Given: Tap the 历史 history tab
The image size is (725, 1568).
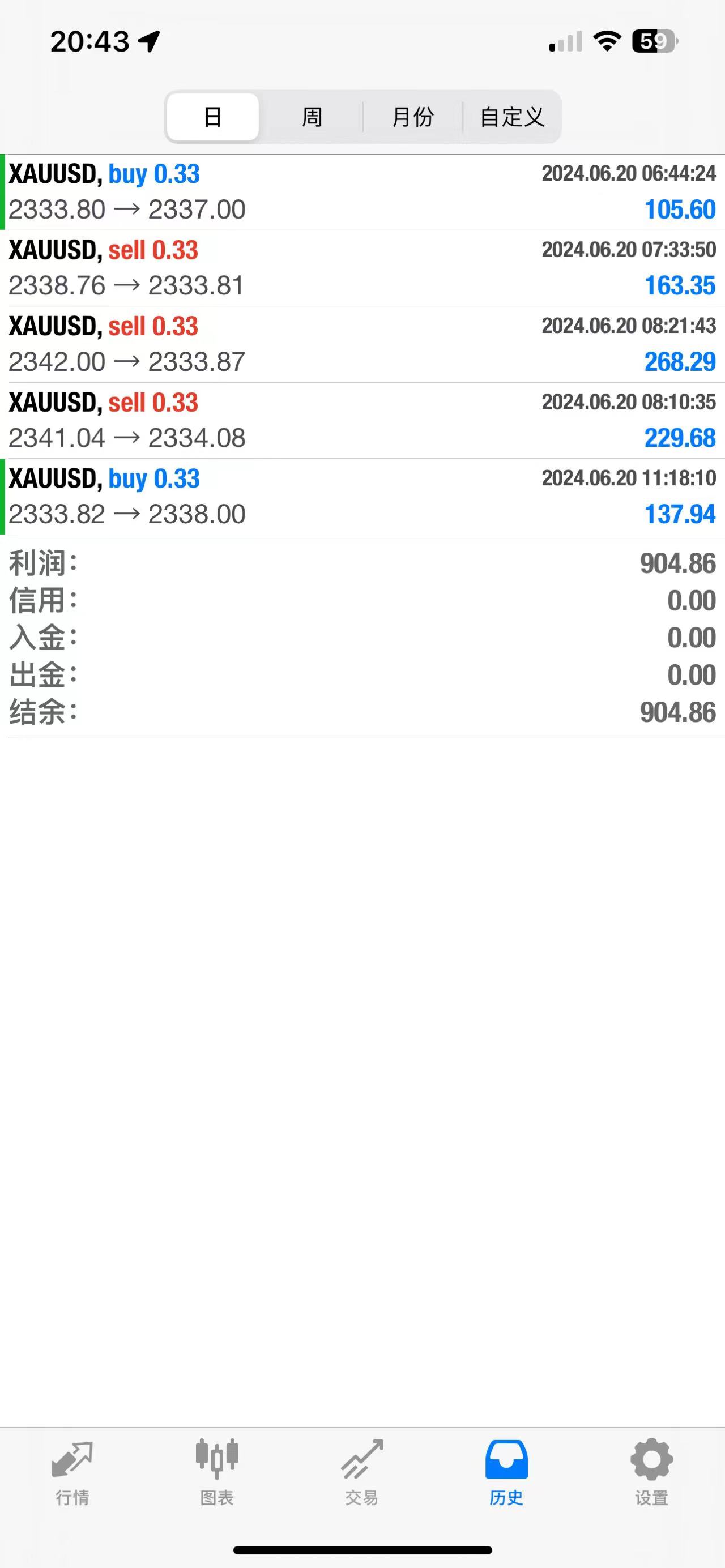Looking at the screenshot, I should pyautogui.click(x=506, y=1472).
